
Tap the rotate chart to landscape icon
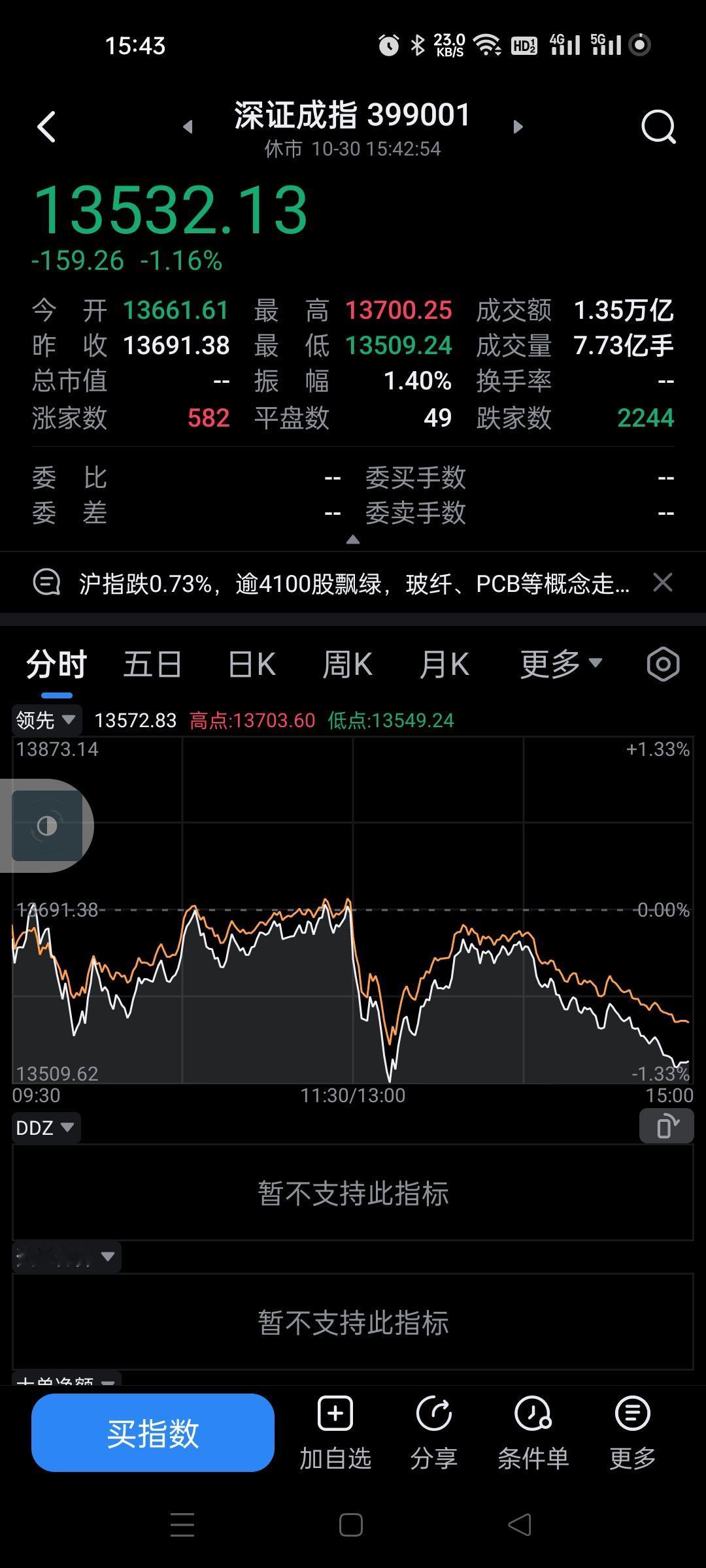(666, 1126)
